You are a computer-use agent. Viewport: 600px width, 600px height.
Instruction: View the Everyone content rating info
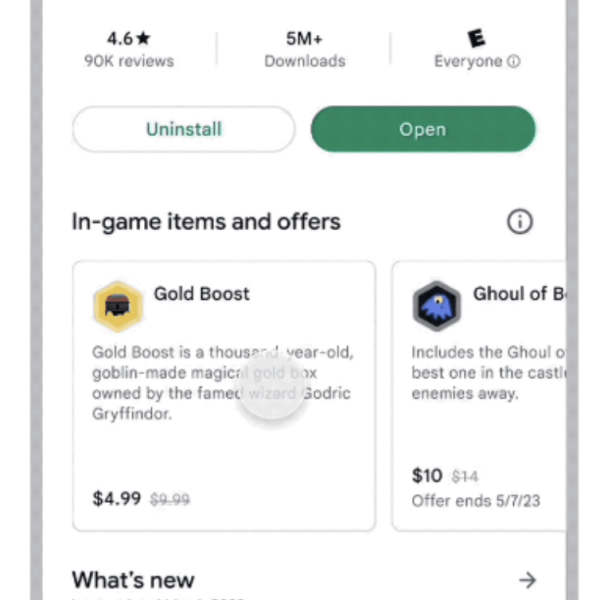(513, 62)
